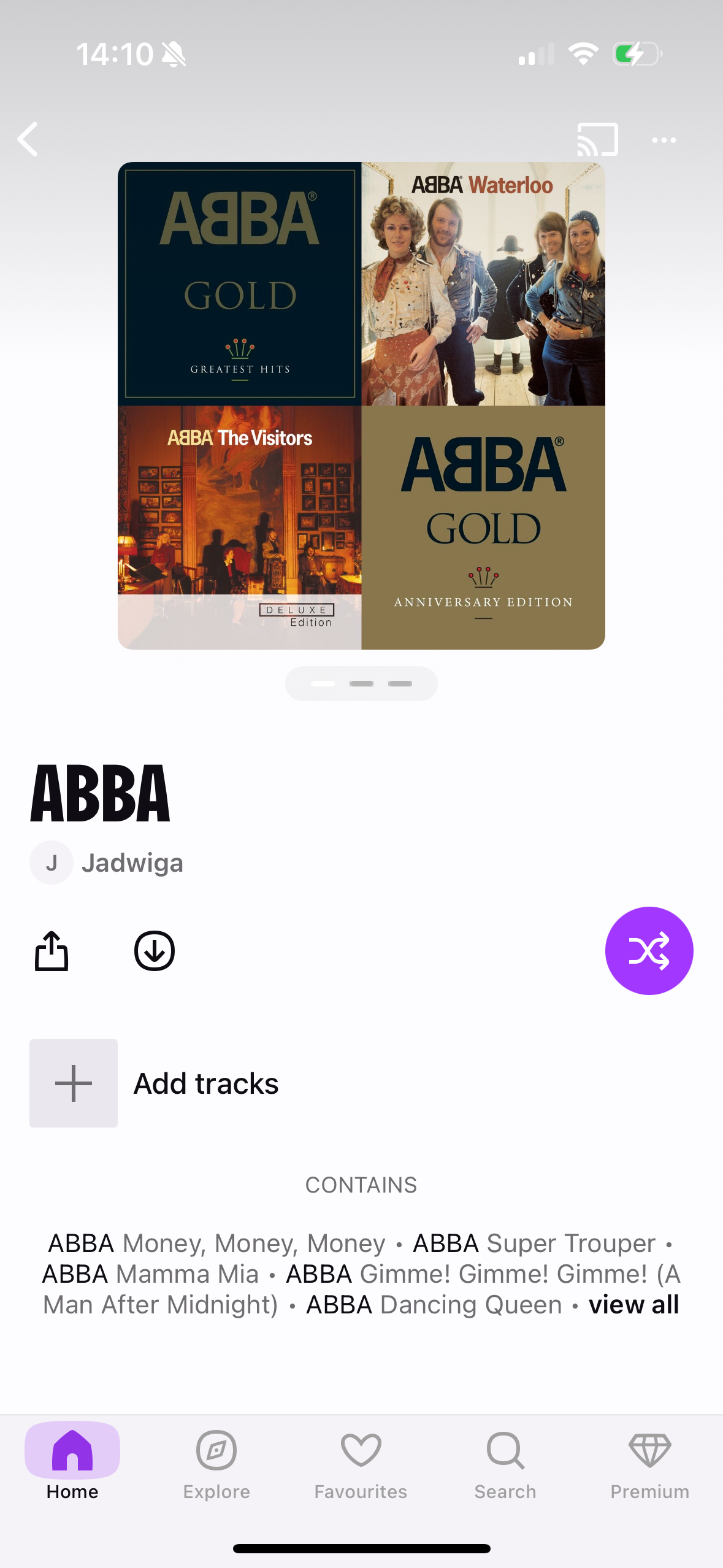Download the ABBA playlist
Screen dimensions: 723x1568
point(155,951)
